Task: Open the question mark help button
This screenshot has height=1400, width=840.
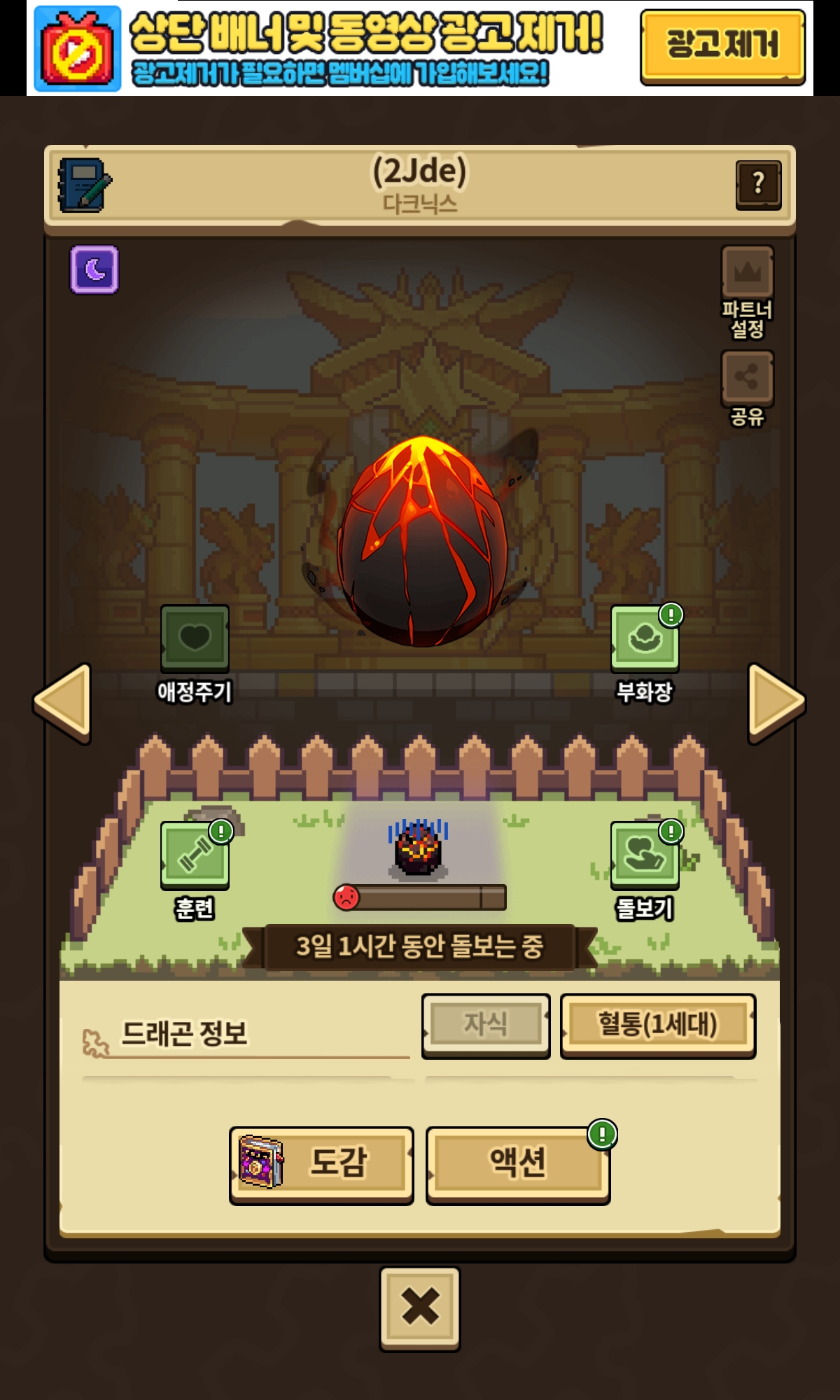Action: (758, 185)
